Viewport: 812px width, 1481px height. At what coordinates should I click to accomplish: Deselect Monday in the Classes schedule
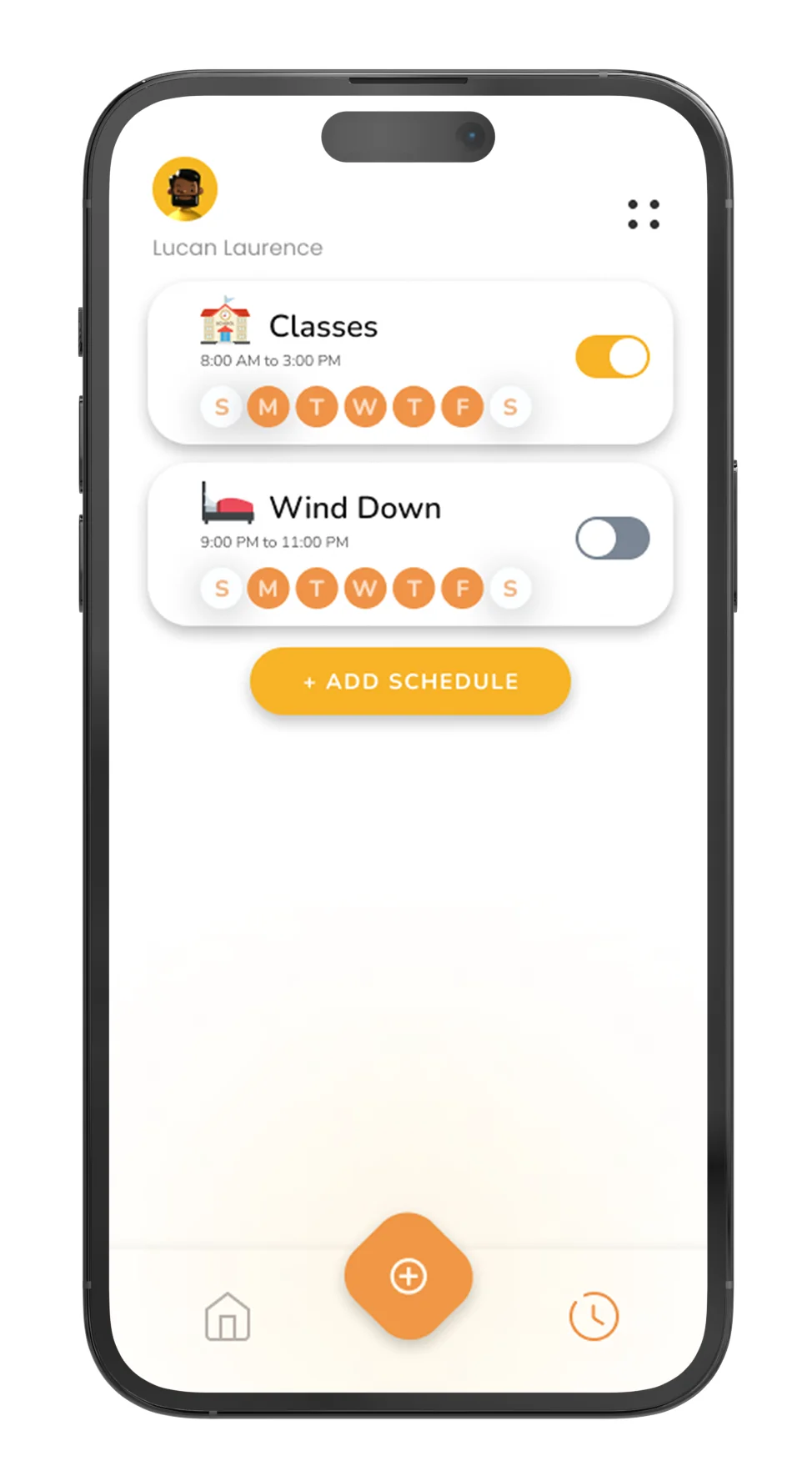point(268,407)
